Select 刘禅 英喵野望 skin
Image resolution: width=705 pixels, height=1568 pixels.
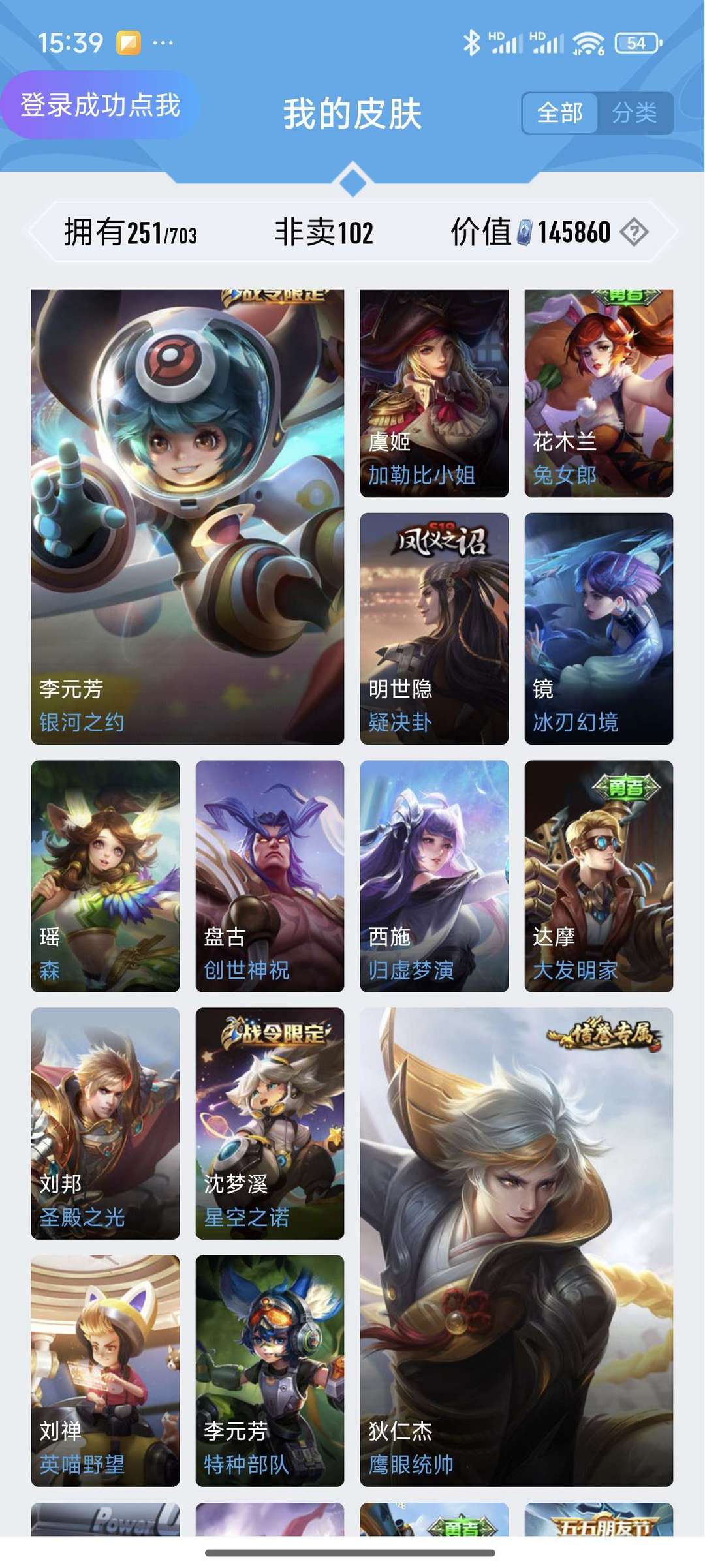(105, 1371)
